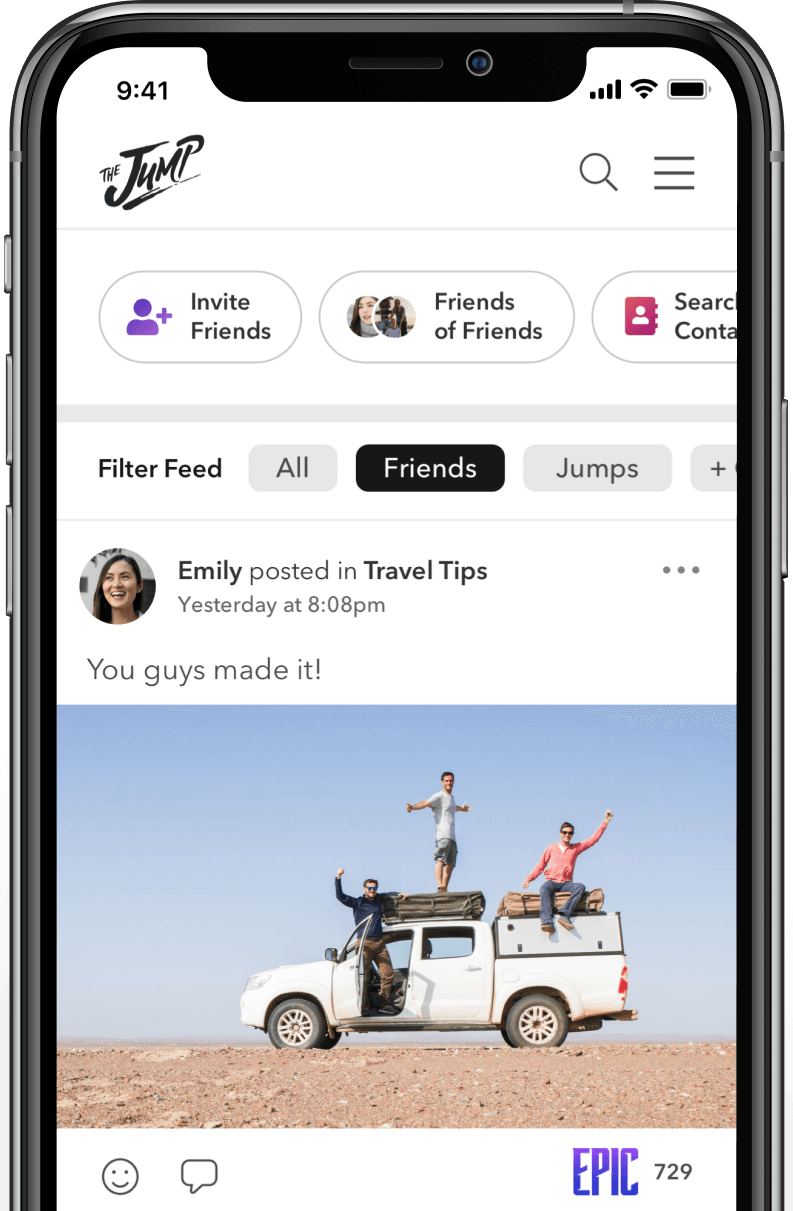
Task: Open Emily's profile picture
Action: [118, 586]
